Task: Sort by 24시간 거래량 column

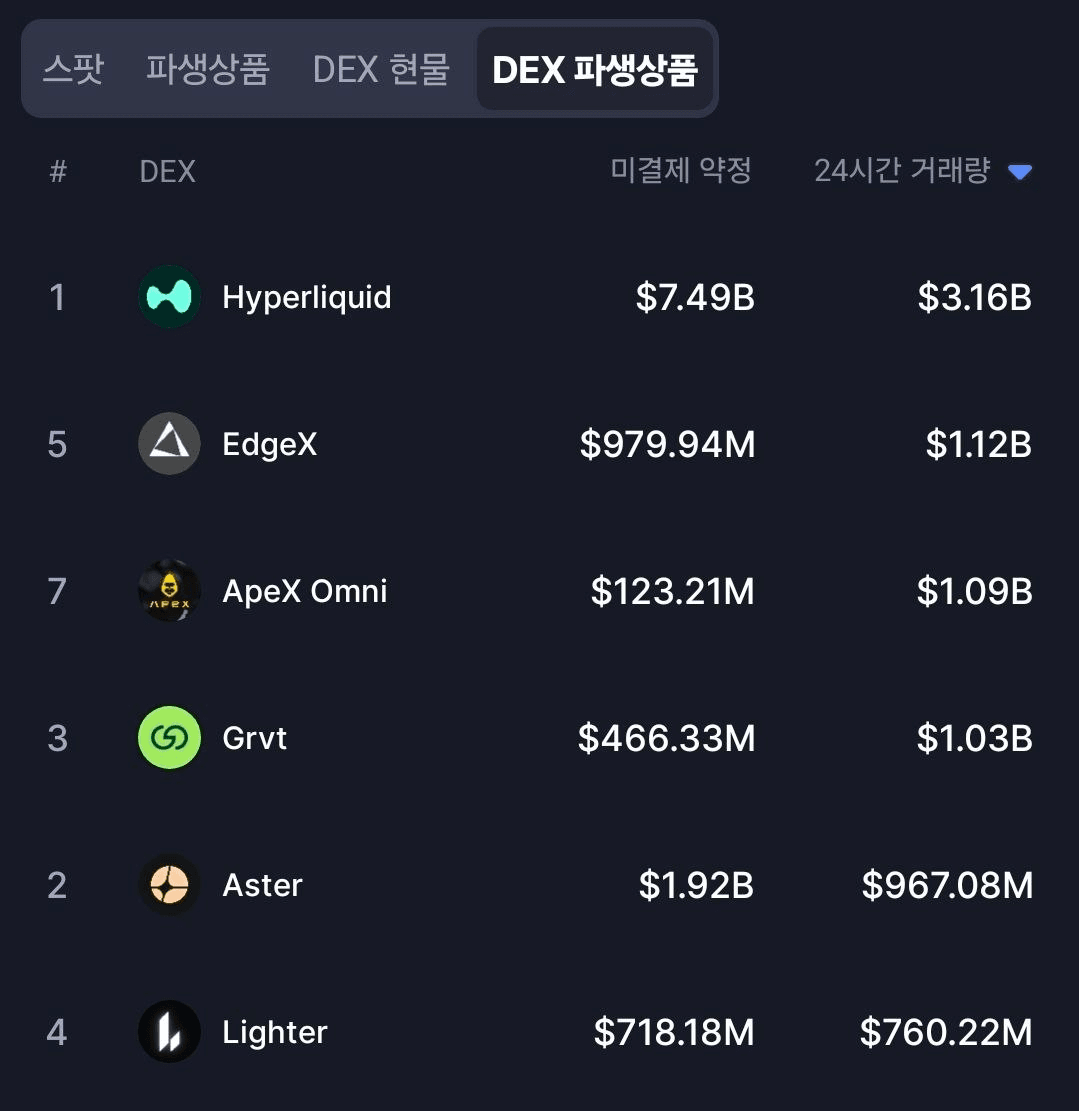Action: click(903, 171)
